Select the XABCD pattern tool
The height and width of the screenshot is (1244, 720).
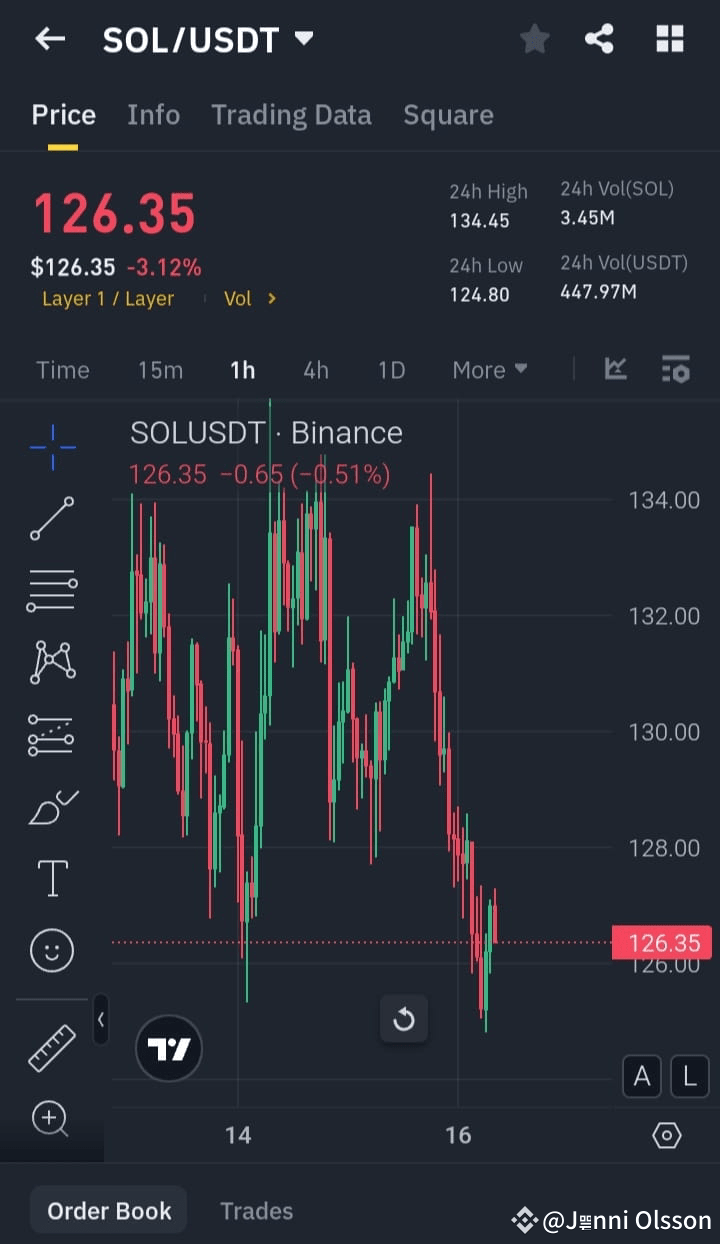tap(51, 661)
